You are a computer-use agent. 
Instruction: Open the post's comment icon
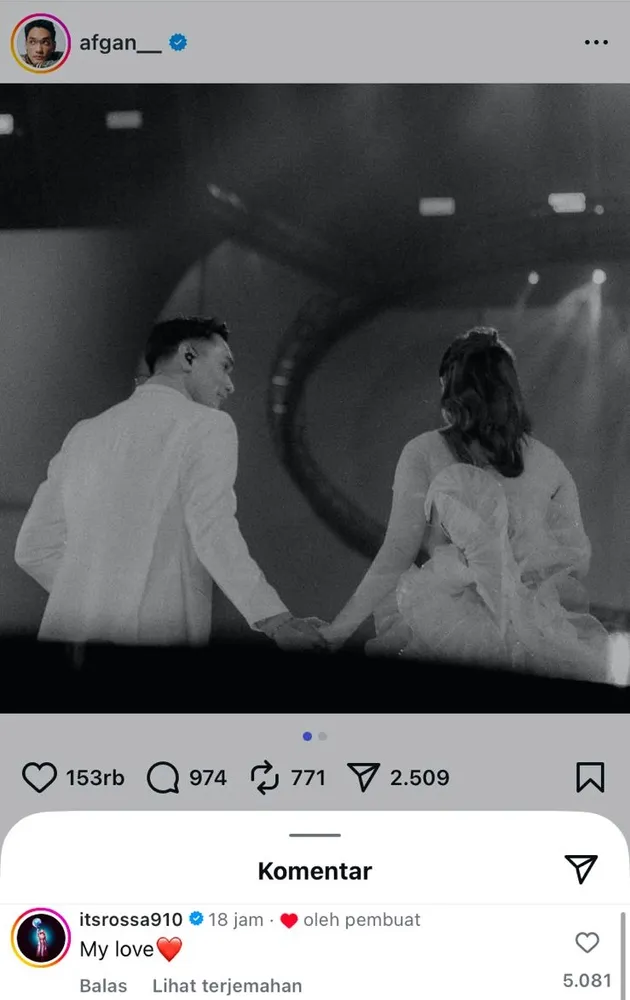click(x=163, y=777)
